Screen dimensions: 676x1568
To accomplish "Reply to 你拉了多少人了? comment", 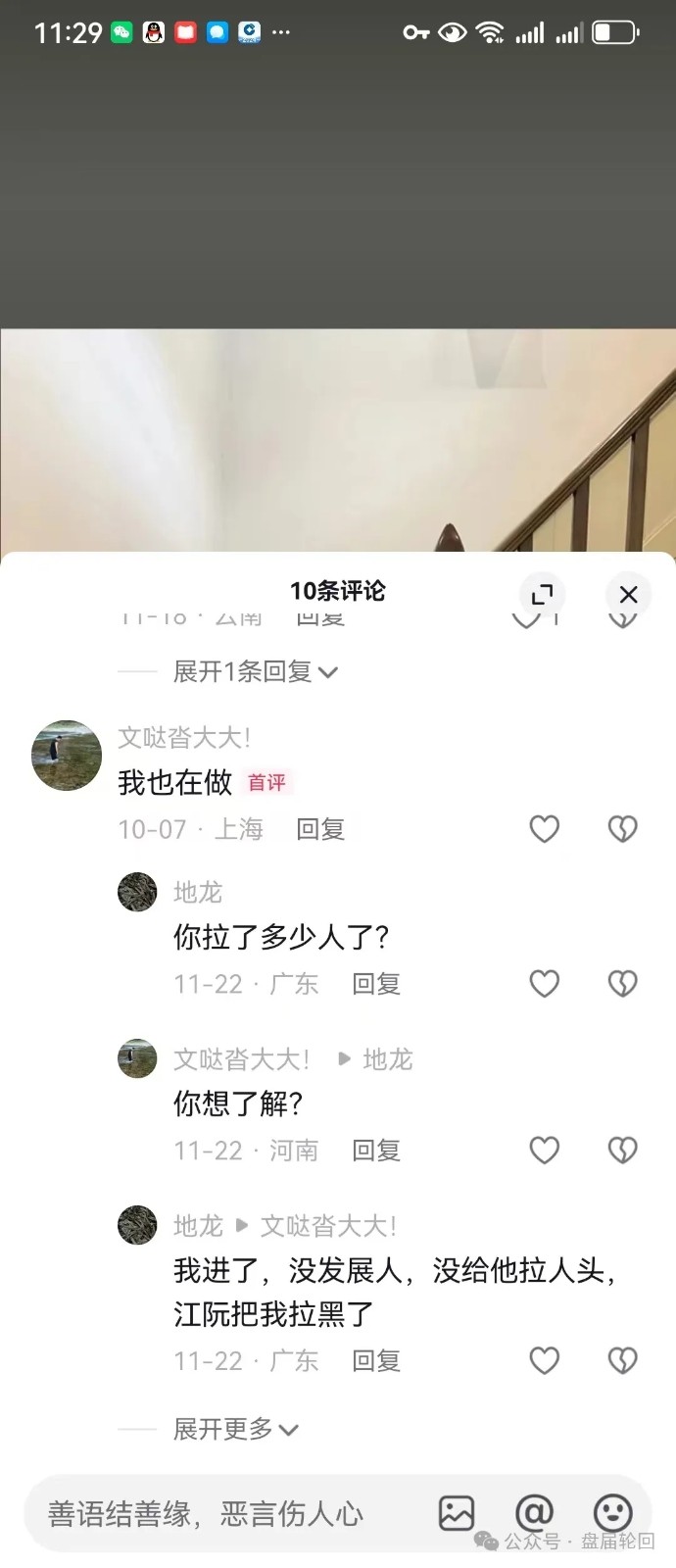I will point(376,984).
